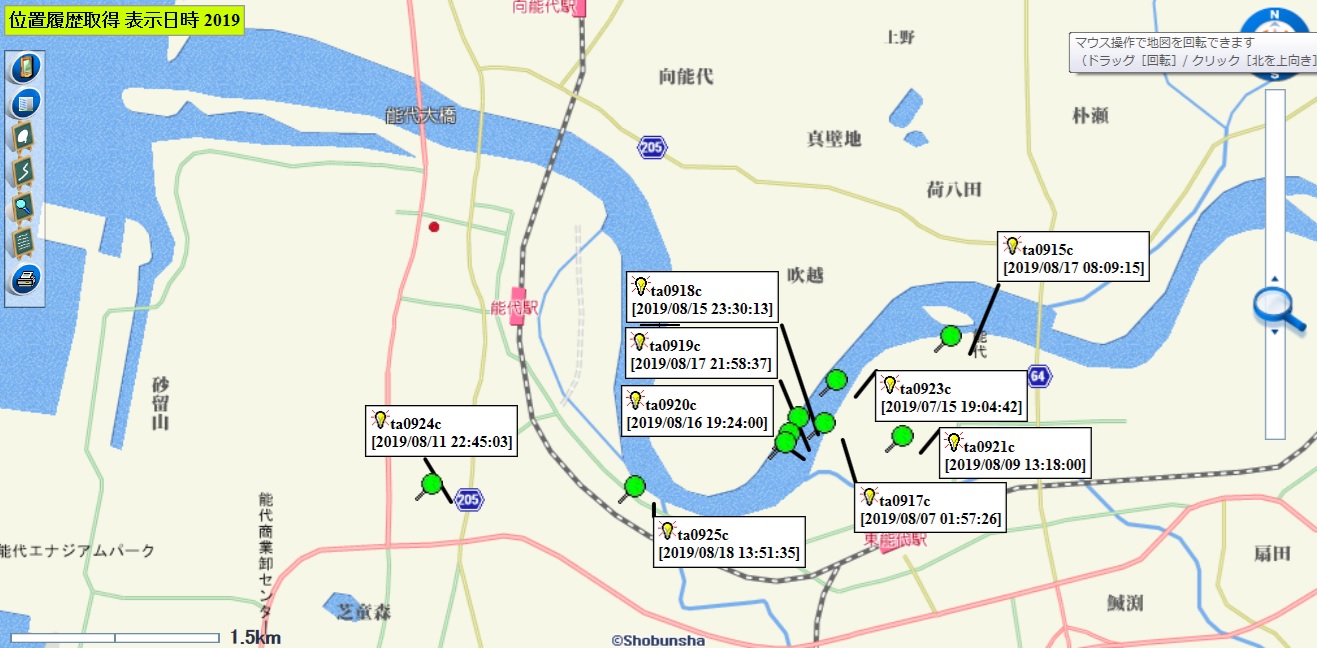Open the ta0918c location label
The image size is (1317, 648).
coord(701,297)
